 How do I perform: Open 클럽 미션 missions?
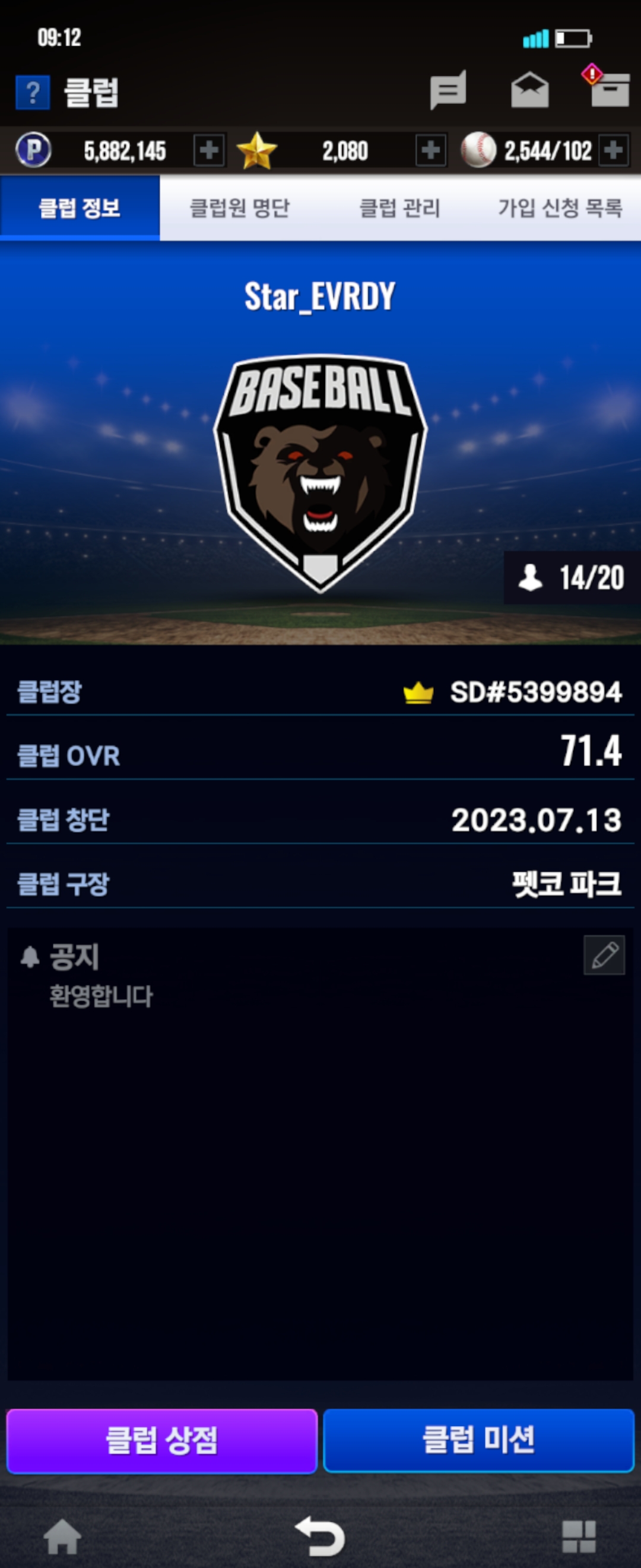478,1441
